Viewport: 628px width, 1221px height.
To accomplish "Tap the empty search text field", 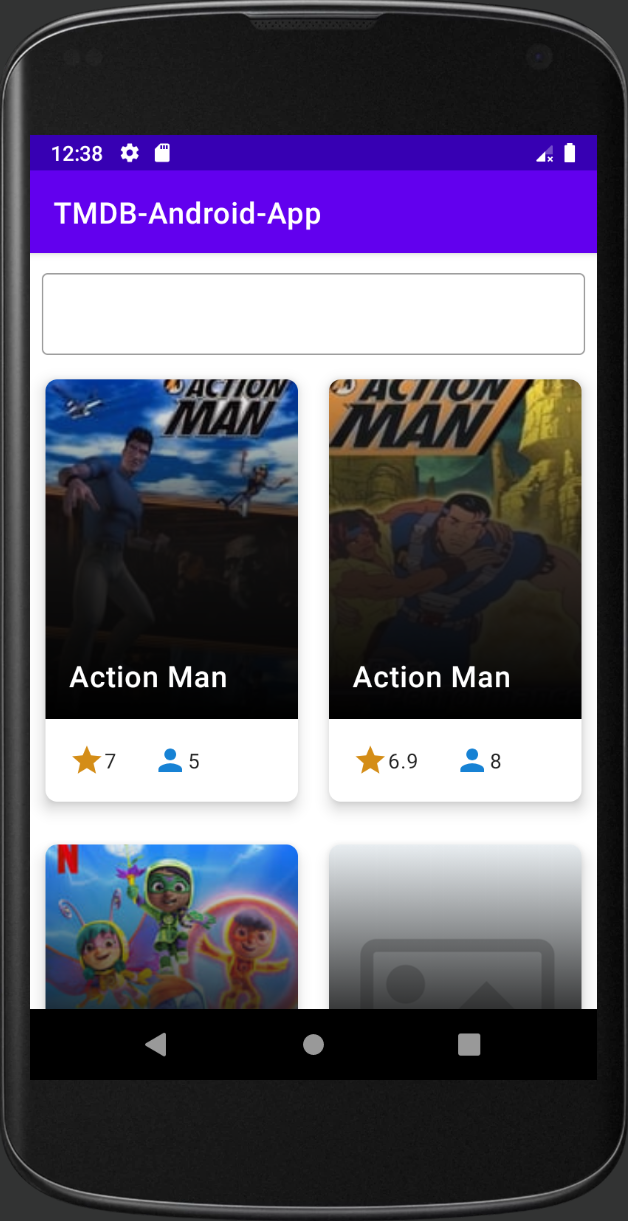I will (313, 314).
